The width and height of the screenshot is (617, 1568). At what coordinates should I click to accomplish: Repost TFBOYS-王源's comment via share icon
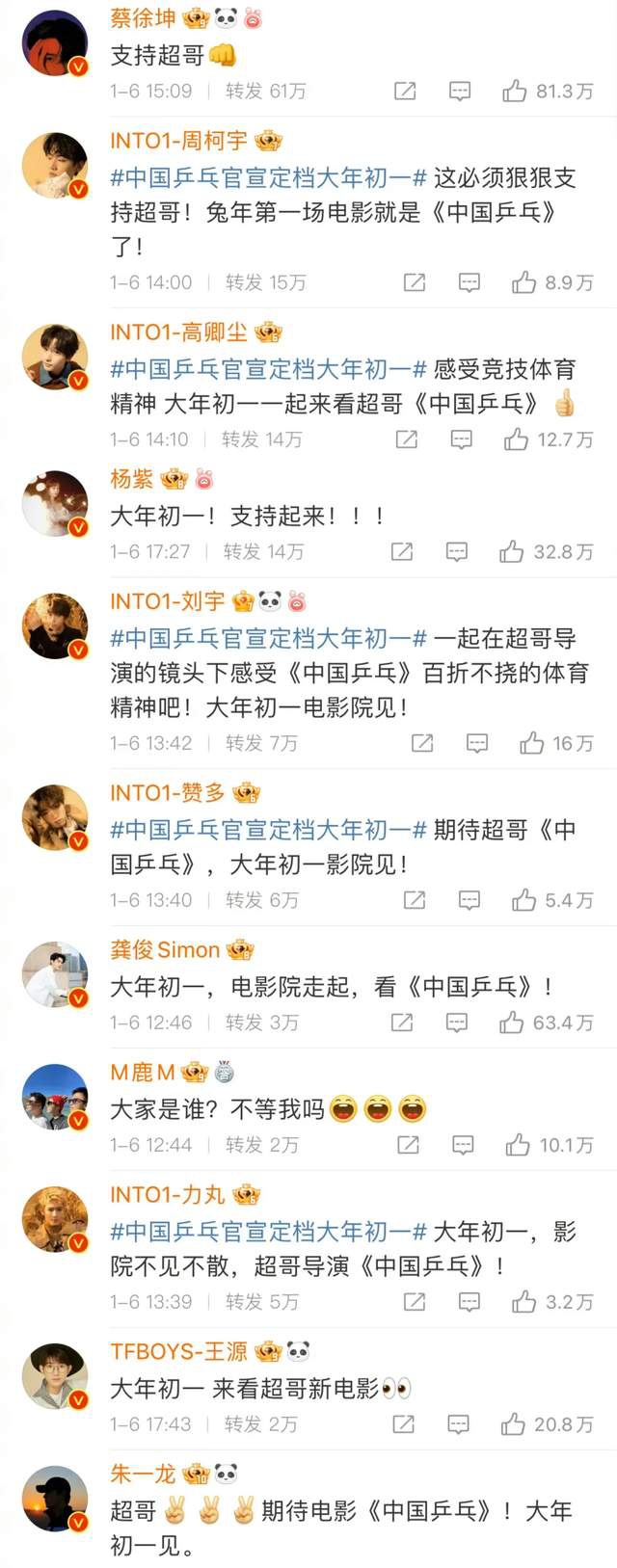404,1424
